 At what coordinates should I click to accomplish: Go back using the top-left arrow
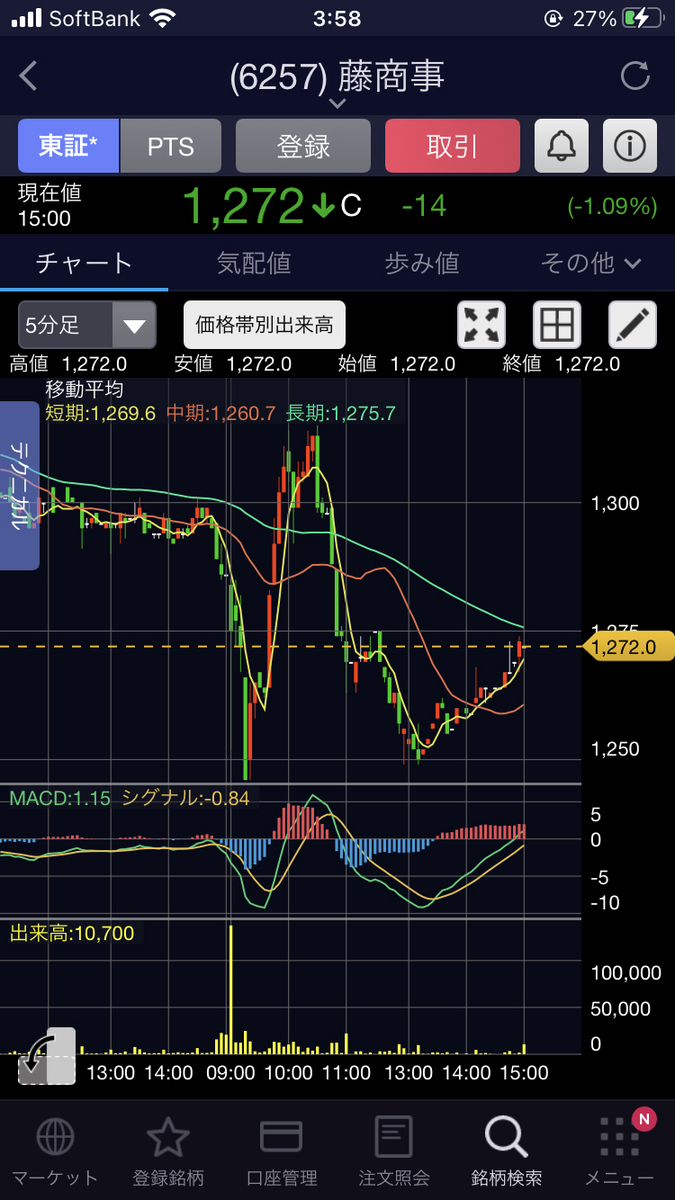(28, 76)
